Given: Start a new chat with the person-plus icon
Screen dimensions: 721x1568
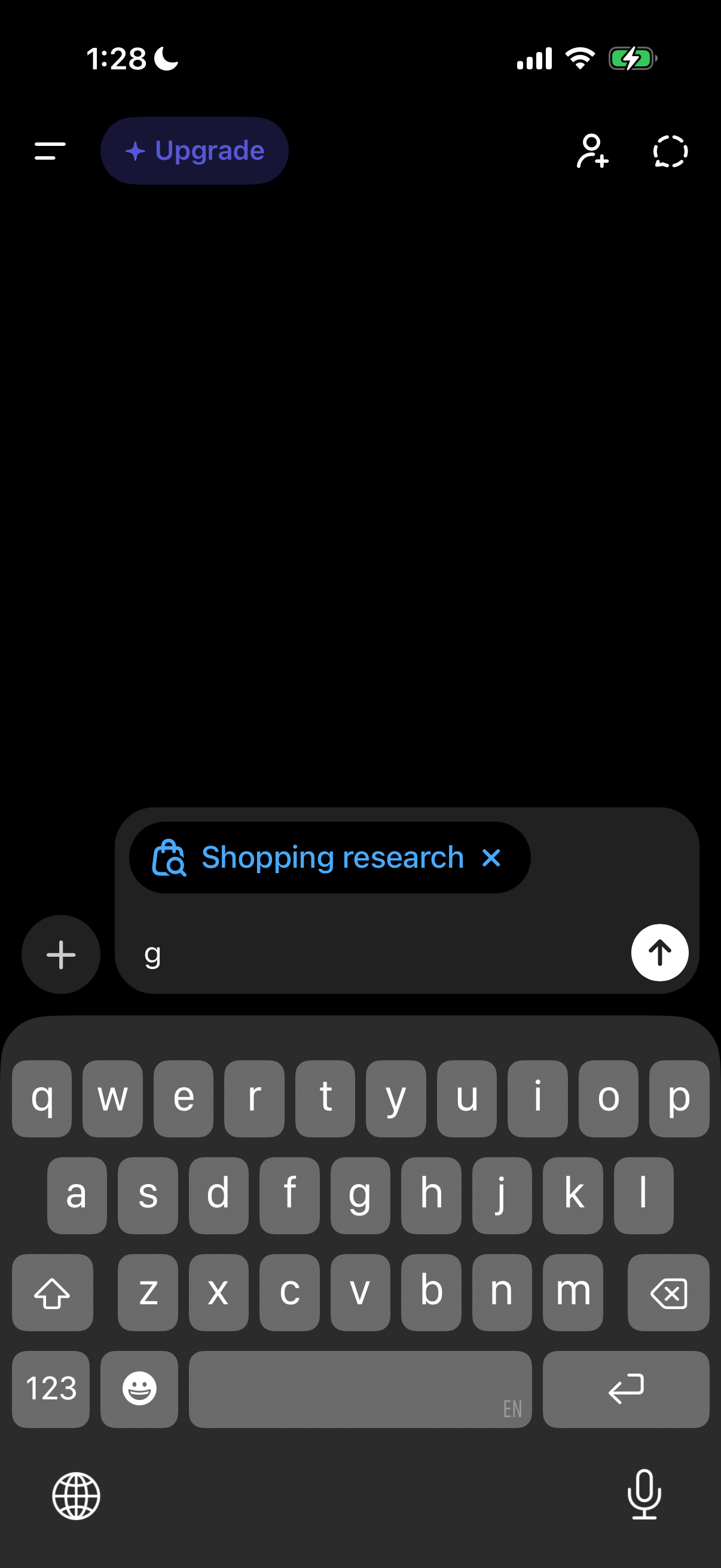Looking at the screenshot, I should [592, 151].
